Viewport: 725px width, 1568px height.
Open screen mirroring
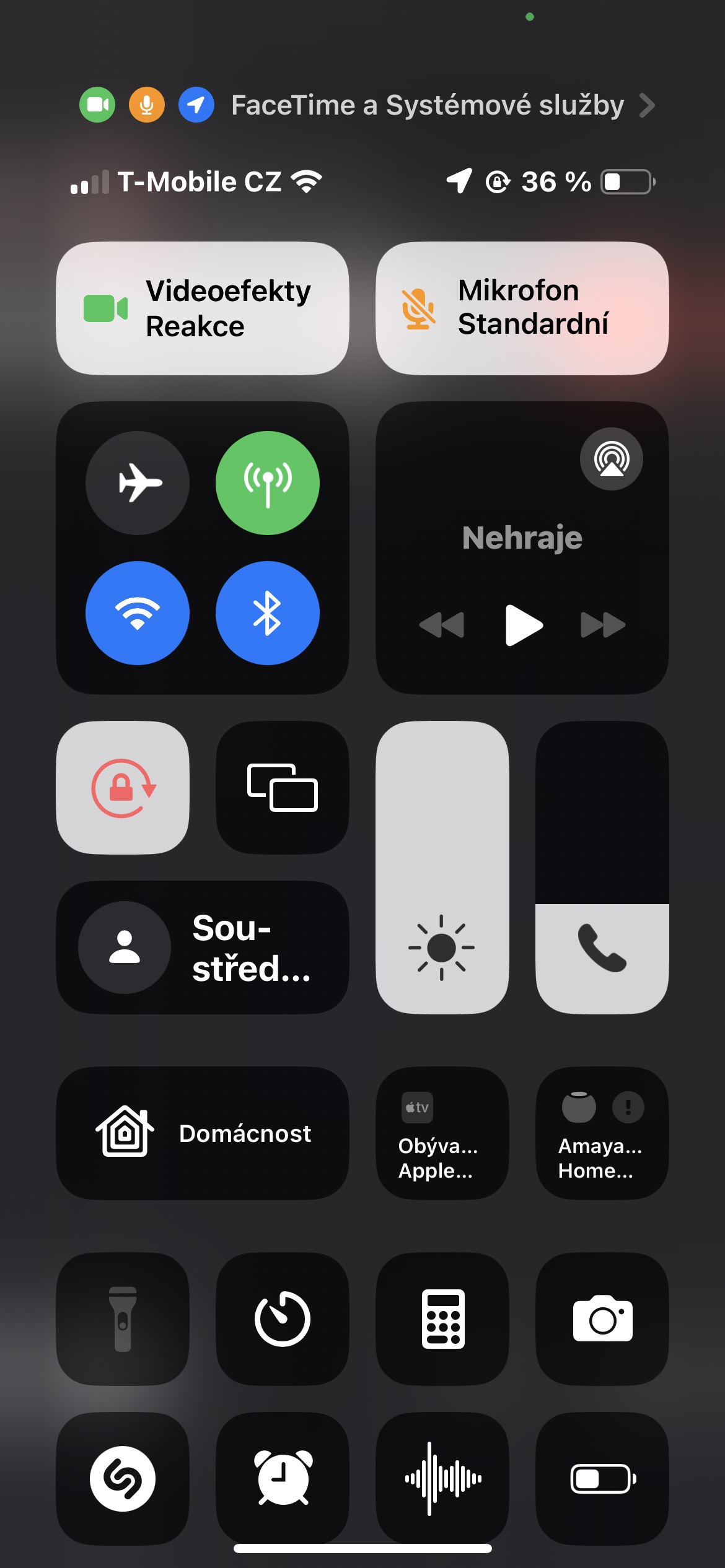pyautogui.click(x=282, y=788)
